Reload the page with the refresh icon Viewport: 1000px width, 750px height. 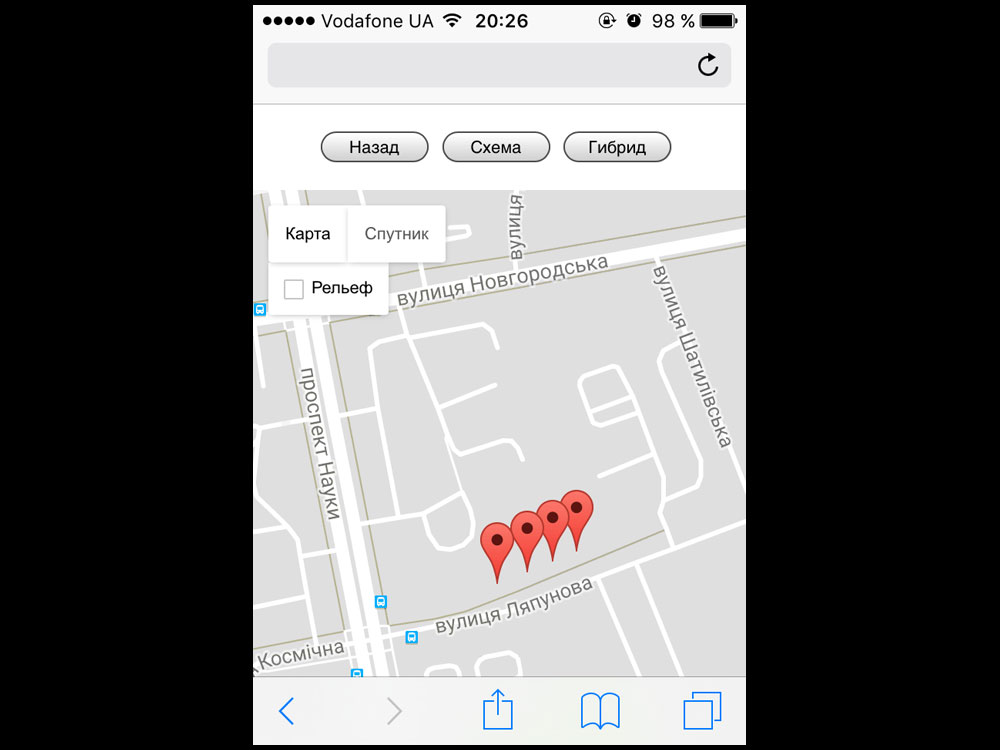coord(708,66)
